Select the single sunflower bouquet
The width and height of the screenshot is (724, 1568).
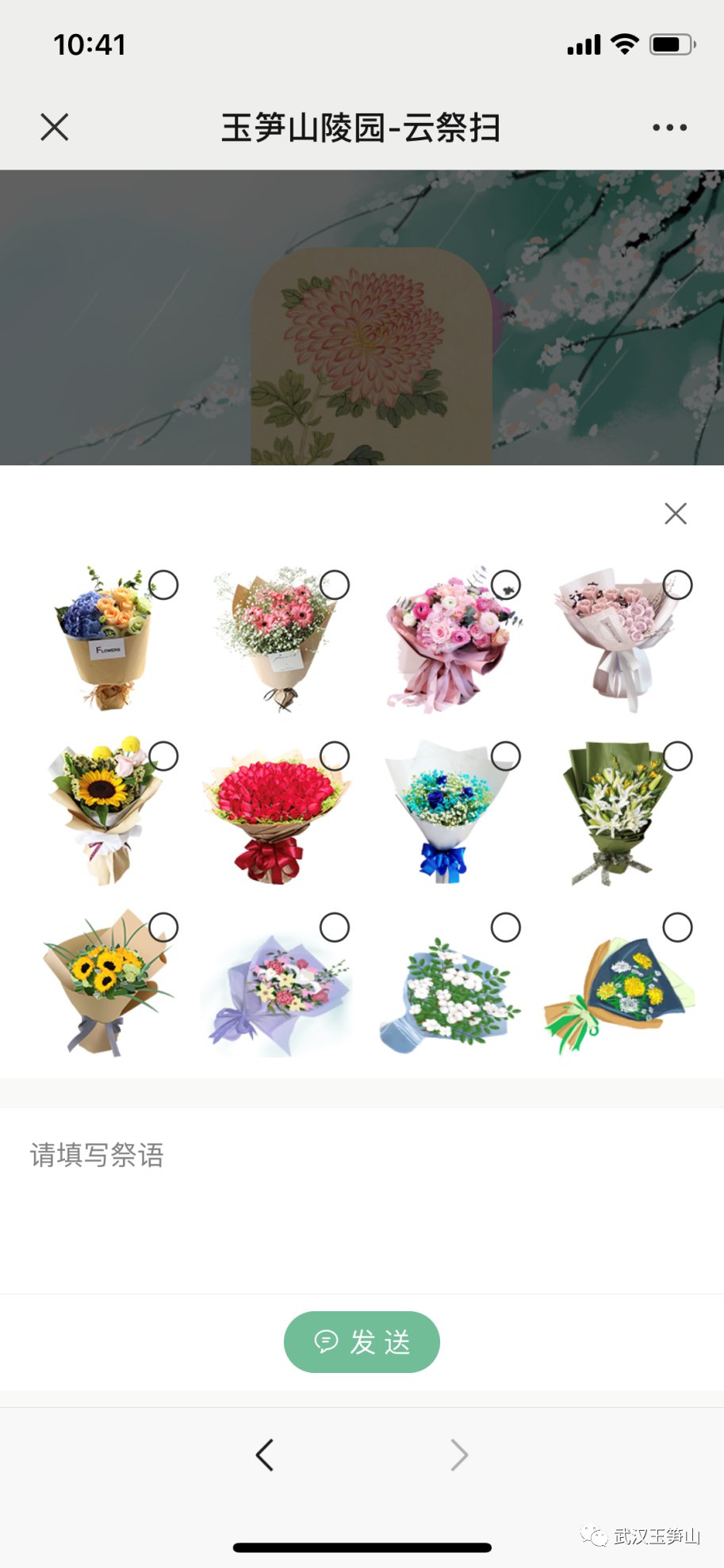coord(163,756)
